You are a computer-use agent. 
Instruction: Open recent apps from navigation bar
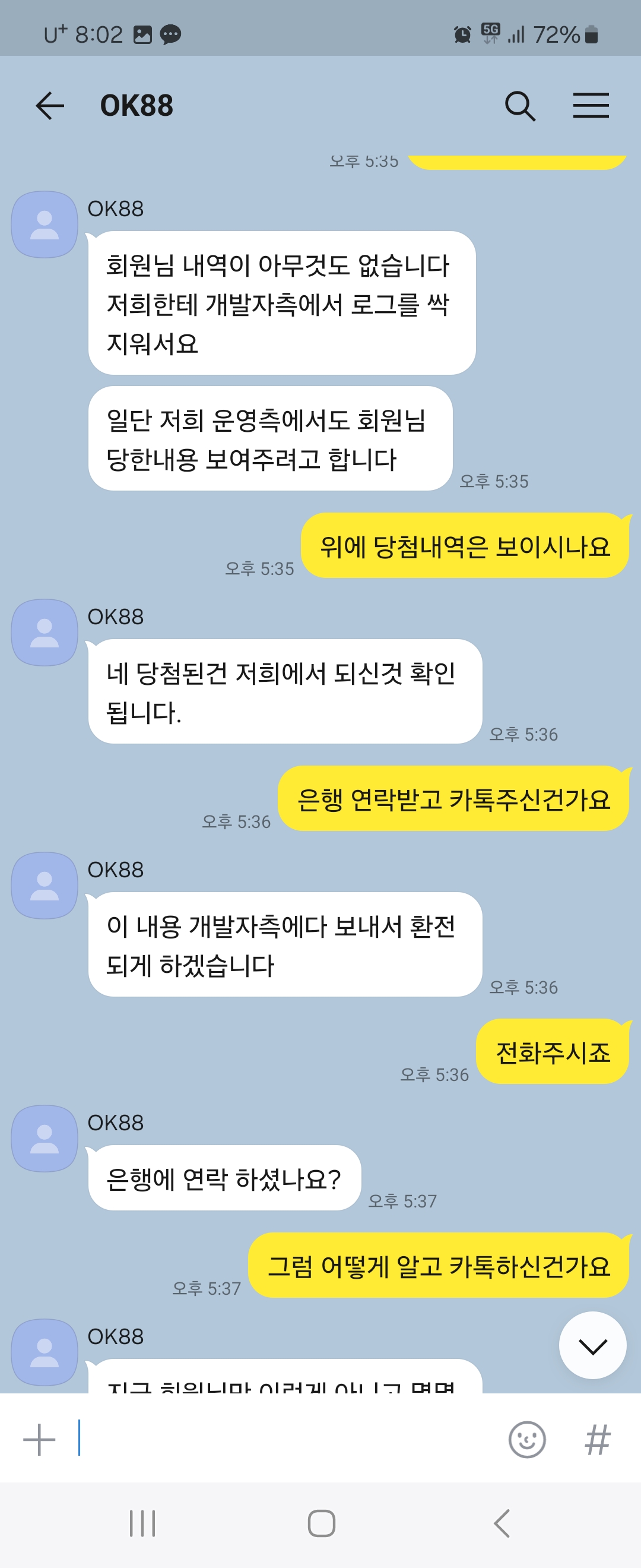[142, 1523]
